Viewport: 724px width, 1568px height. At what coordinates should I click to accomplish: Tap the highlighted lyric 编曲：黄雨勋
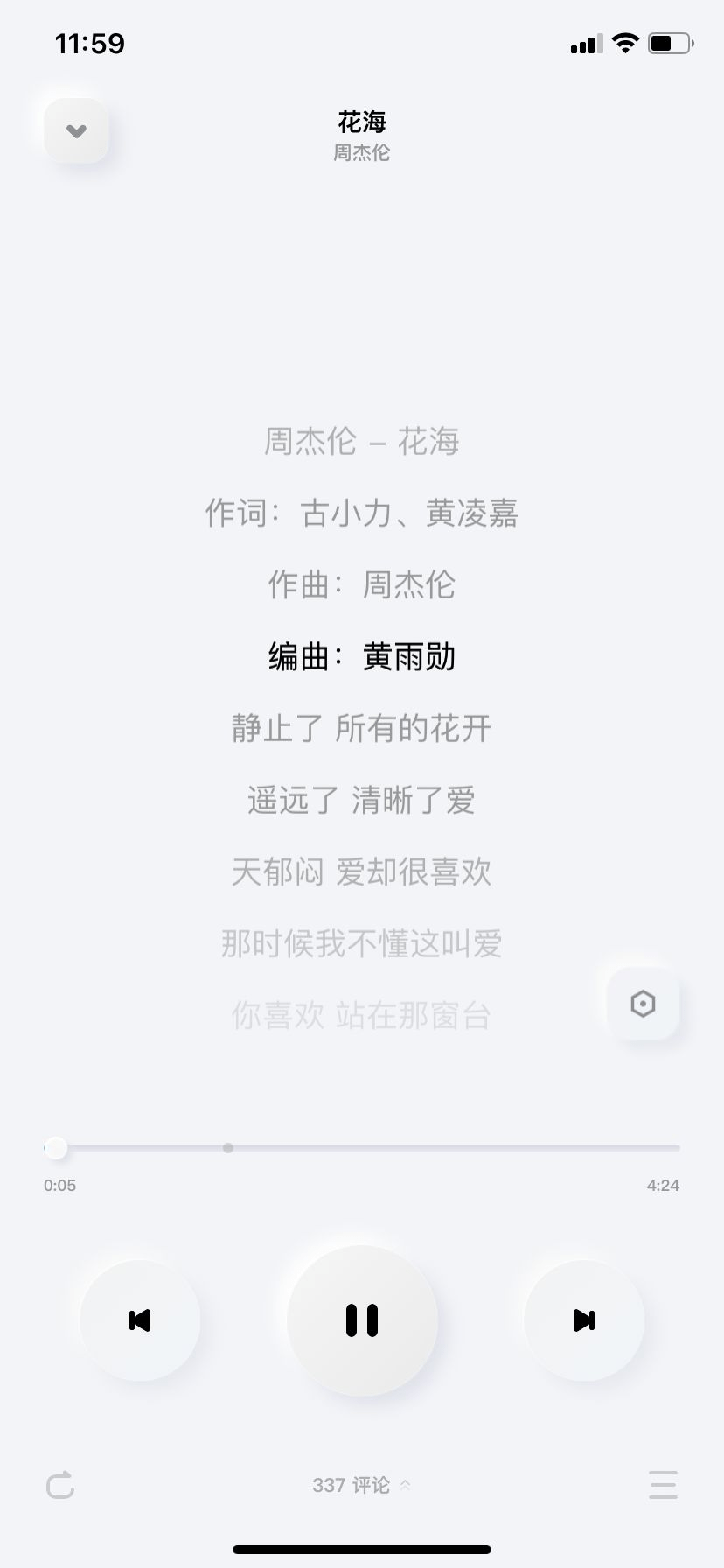(362, 656)
